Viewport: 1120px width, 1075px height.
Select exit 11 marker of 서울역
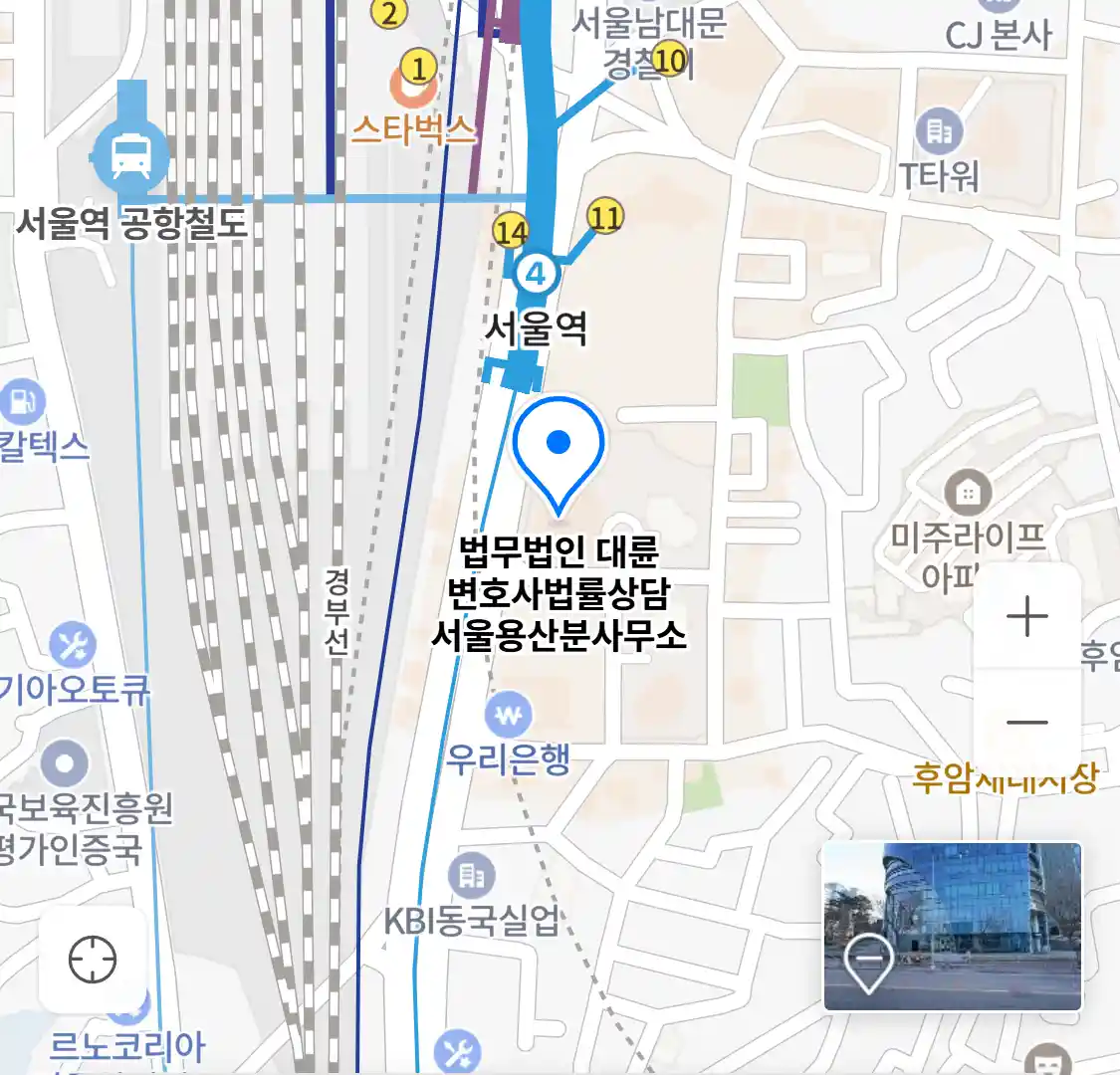tap(605, 216)
